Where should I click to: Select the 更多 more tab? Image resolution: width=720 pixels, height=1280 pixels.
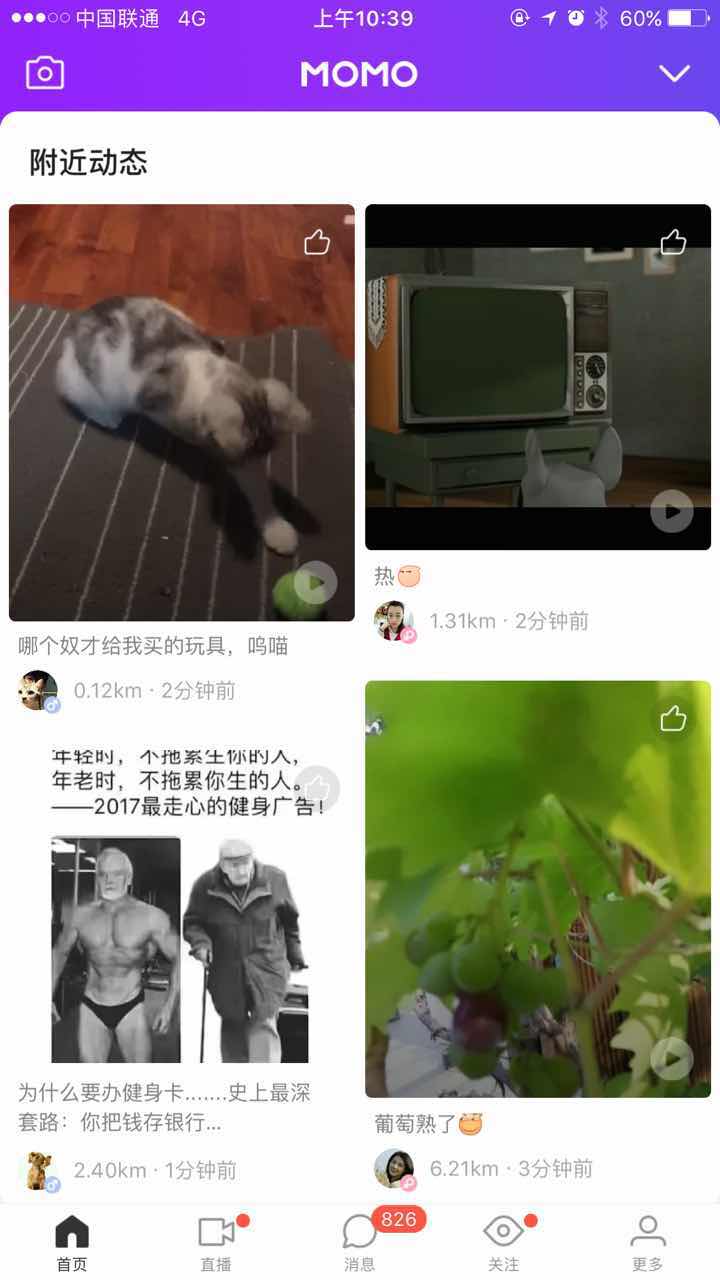[x=648, y=1243]
